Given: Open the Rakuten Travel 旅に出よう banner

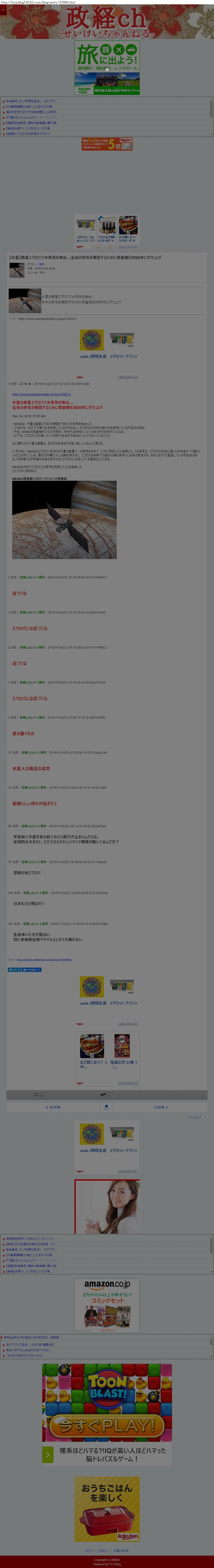Looking at the screenshot, I should coord(107,67).
